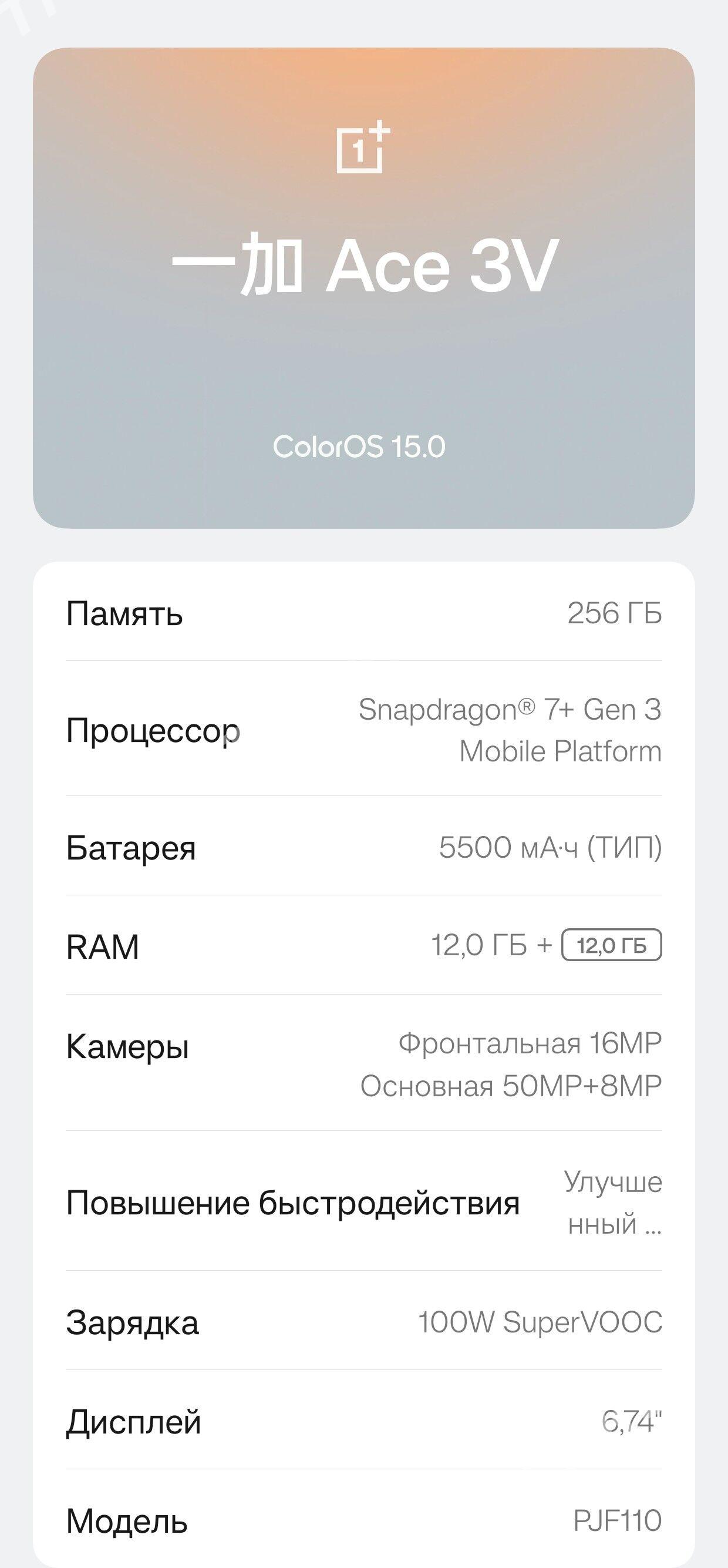Open the RAM expansion row
This screenshot has width=728, height=1568.
[363, 945]
